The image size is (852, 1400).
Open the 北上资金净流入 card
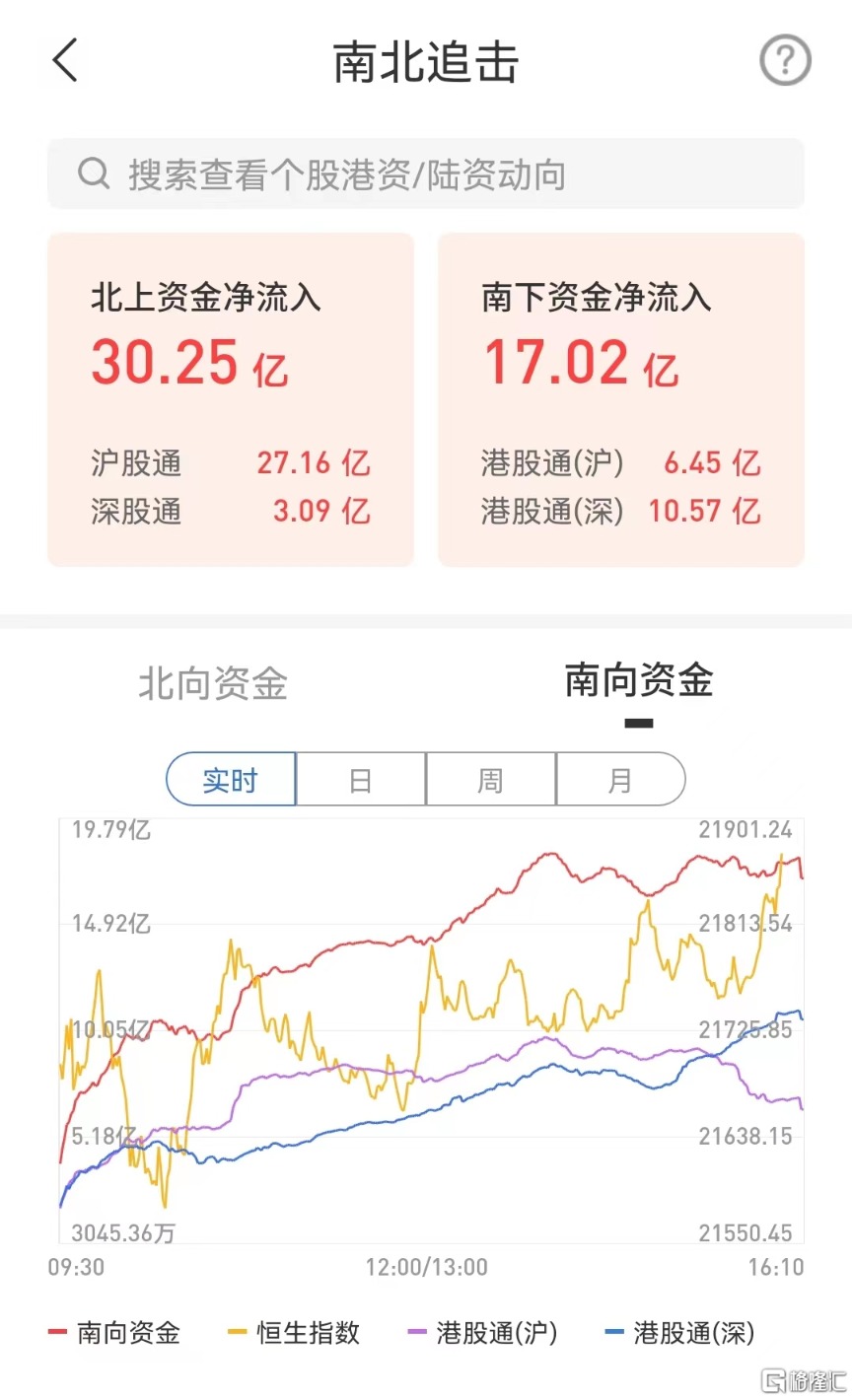pyautogui.click(x=231, y=399)
